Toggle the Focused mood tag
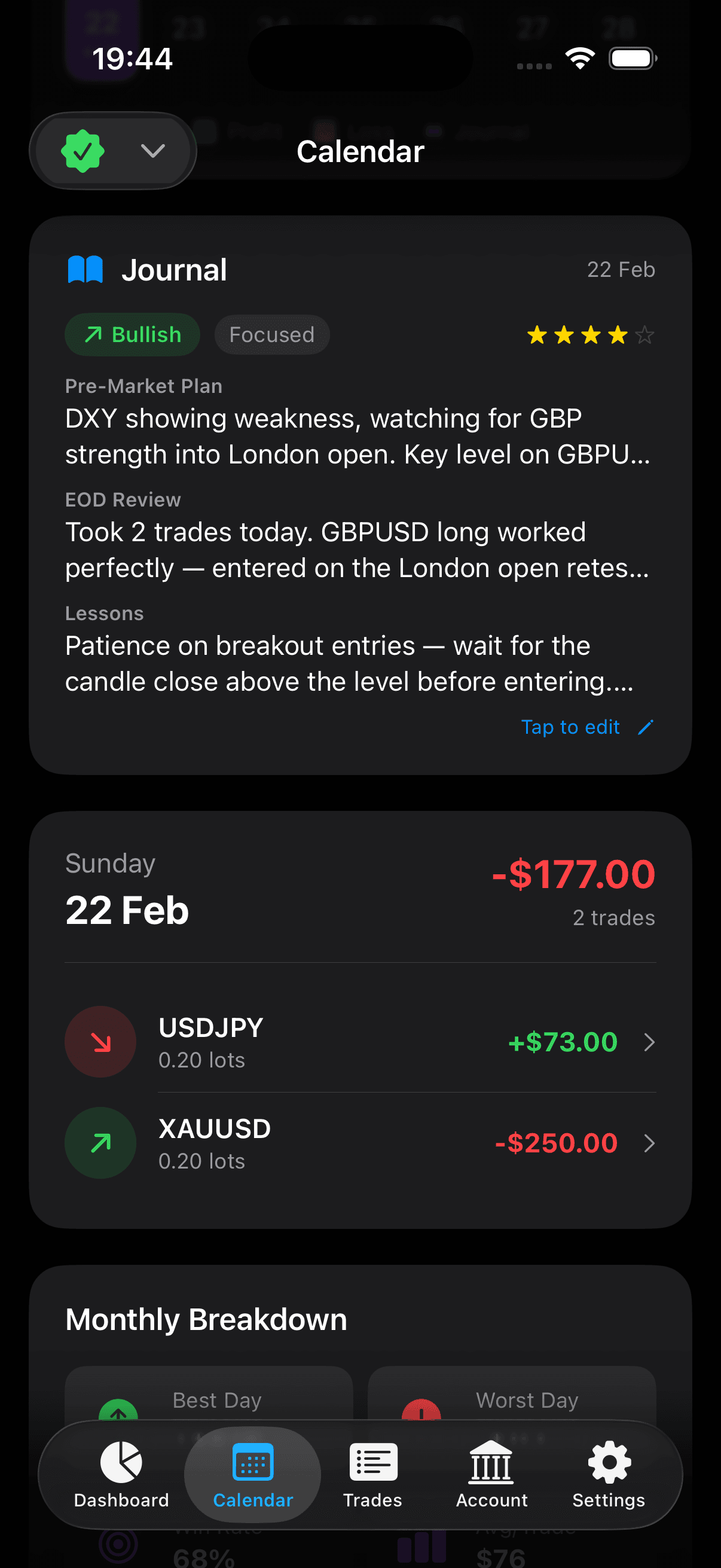Screen dimensions: 721x1568 point(271,334)
